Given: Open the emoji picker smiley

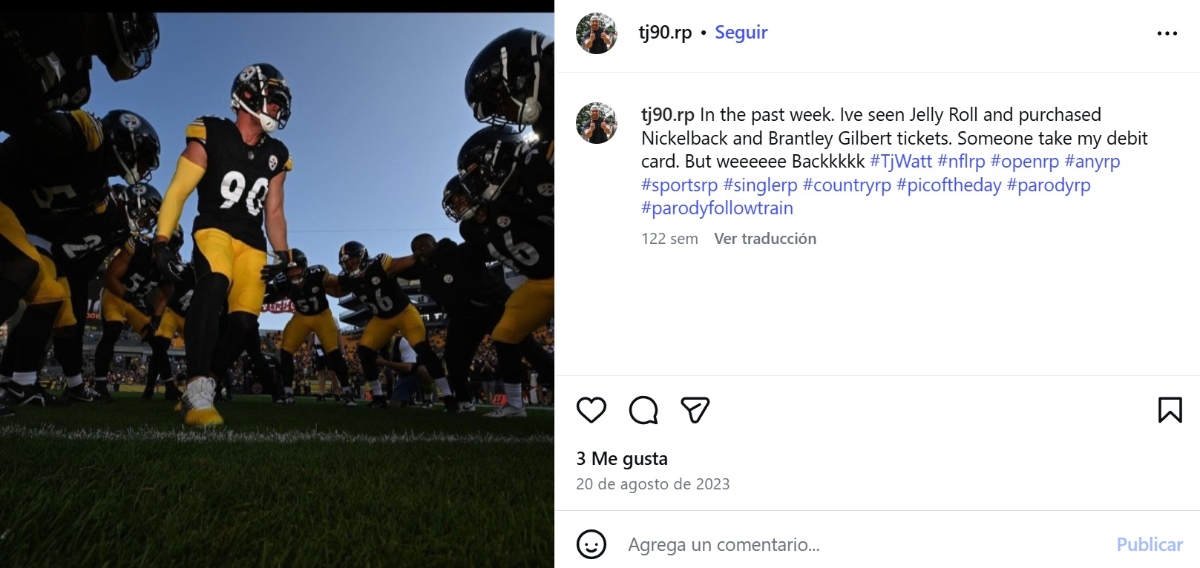Looking at the screenshot, I should pos(592,545).
